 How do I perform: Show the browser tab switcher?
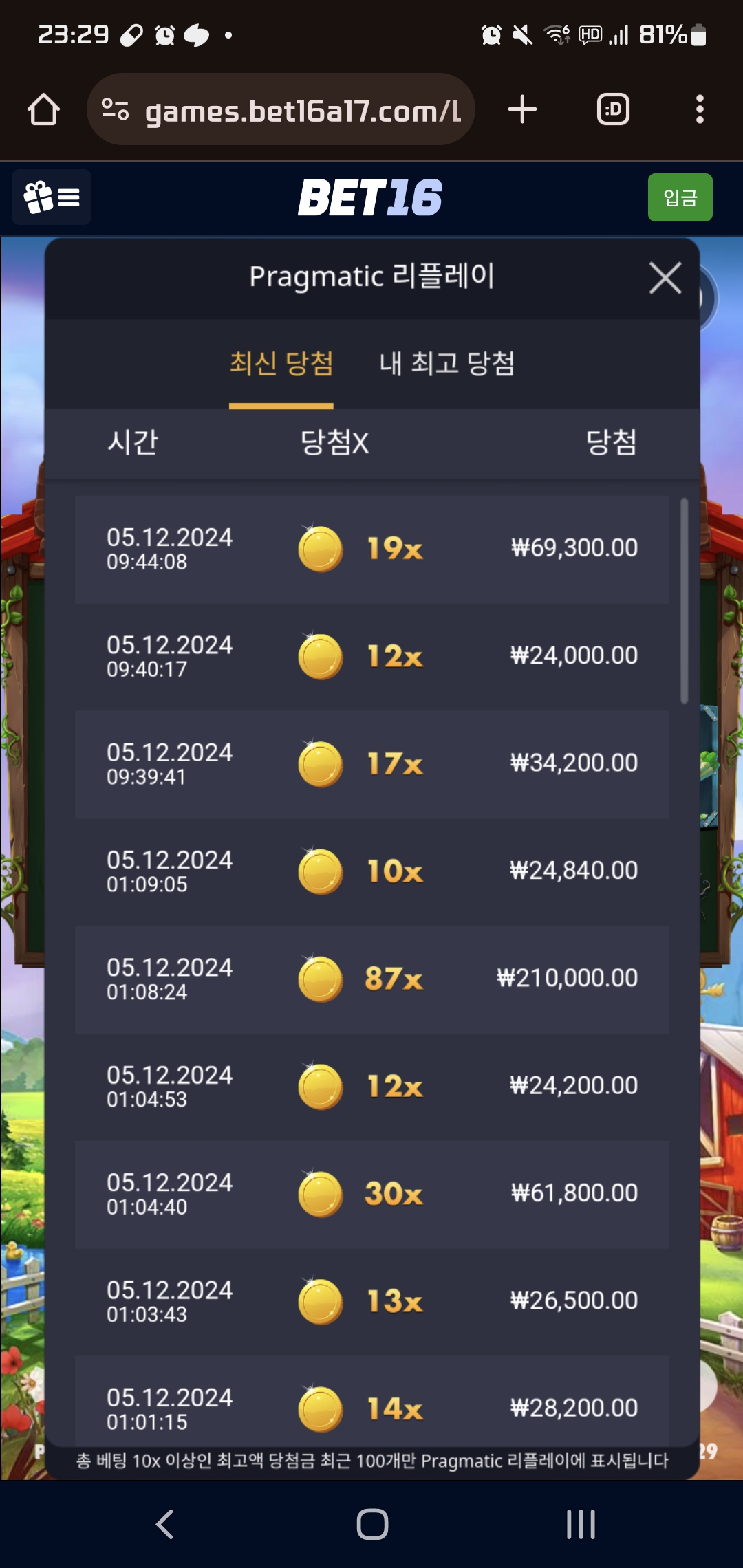[x=613, y=110]
